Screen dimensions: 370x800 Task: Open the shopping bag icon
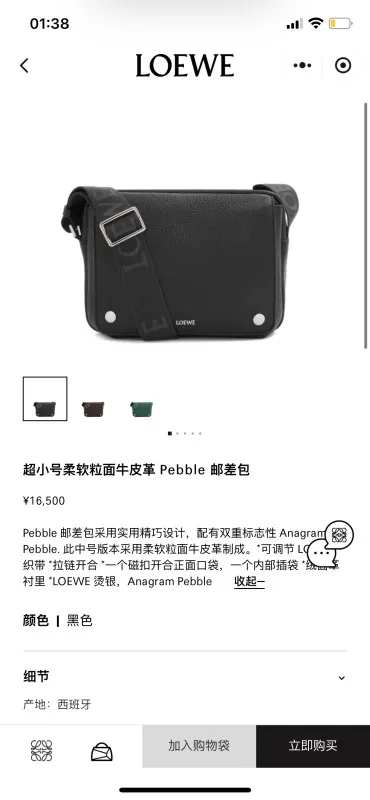[102, 751]
